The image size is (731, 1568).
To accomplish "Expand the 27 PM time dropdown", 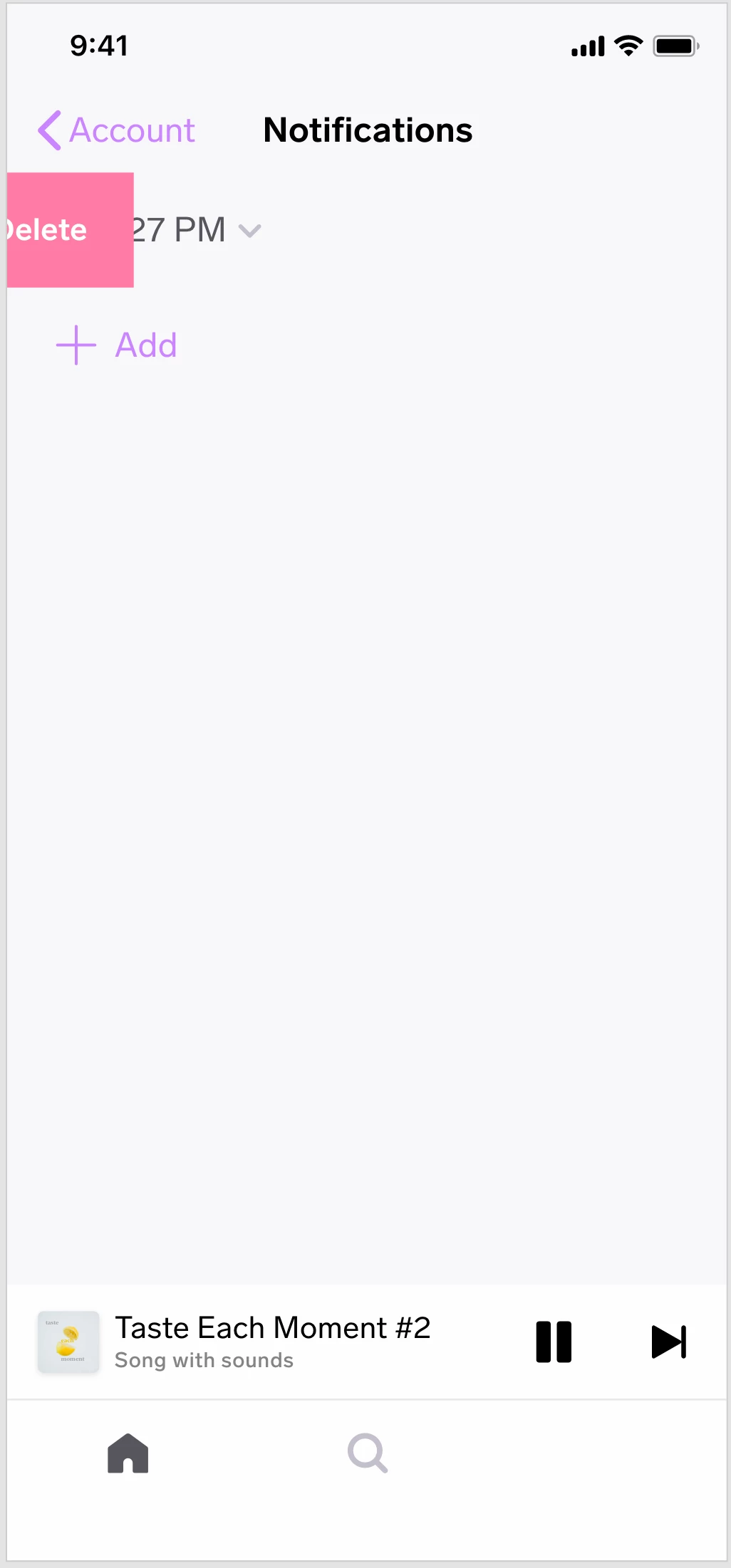I will (x=249, y=231).
